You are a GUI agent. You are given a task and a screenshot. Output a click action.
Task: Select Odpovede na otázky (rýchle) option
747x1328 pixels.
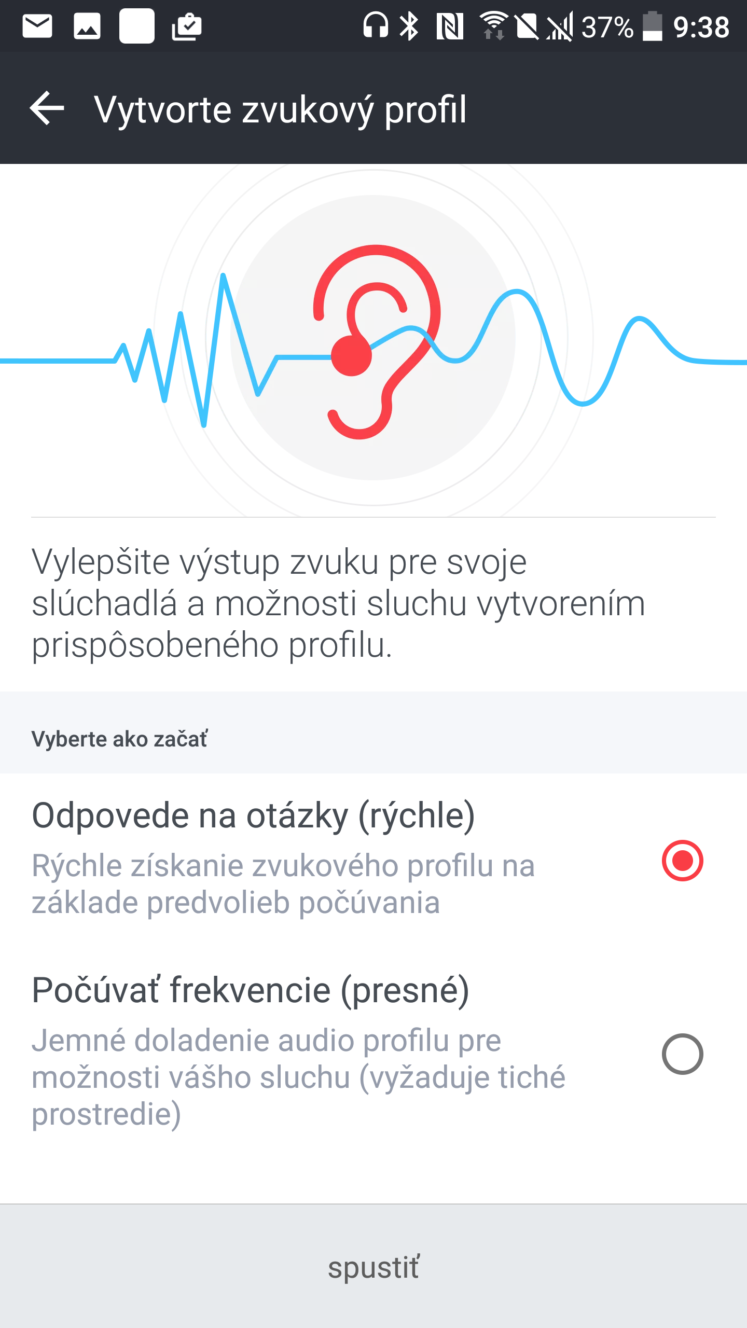(x=682, y=860)
